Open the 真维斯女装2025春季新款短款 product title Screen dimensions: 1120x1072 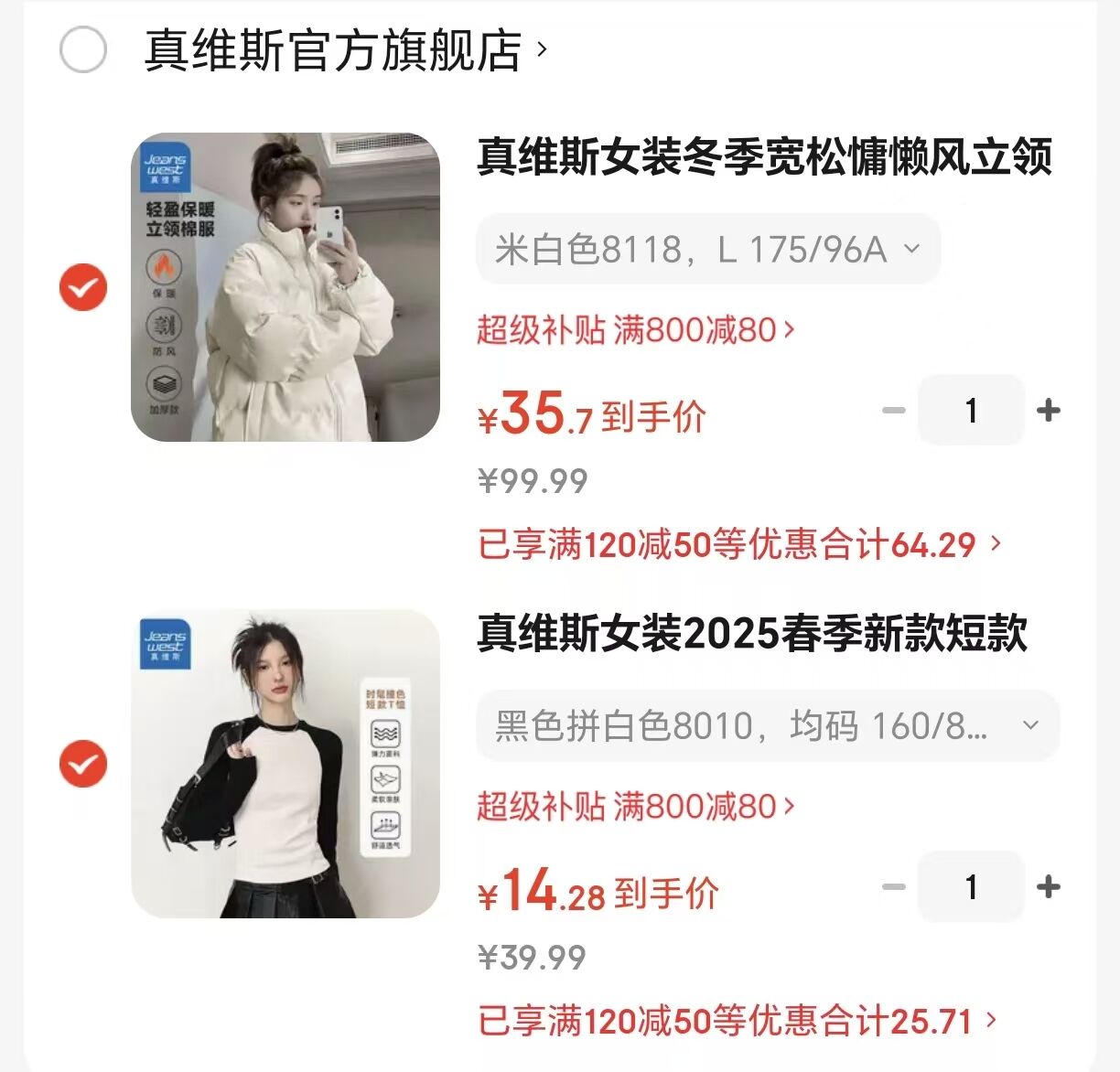(752, 634)
